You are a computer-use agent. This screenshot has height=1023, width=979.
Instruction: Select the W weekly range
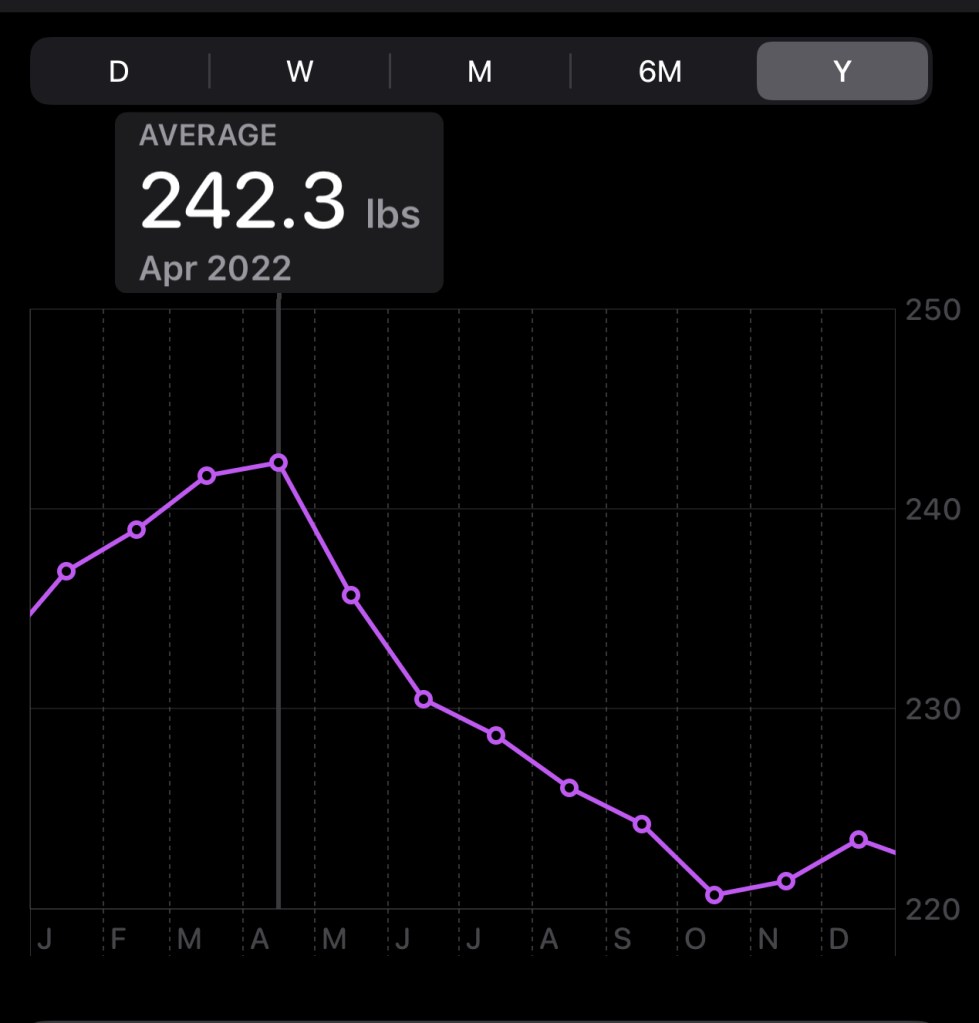click(300, 72)
